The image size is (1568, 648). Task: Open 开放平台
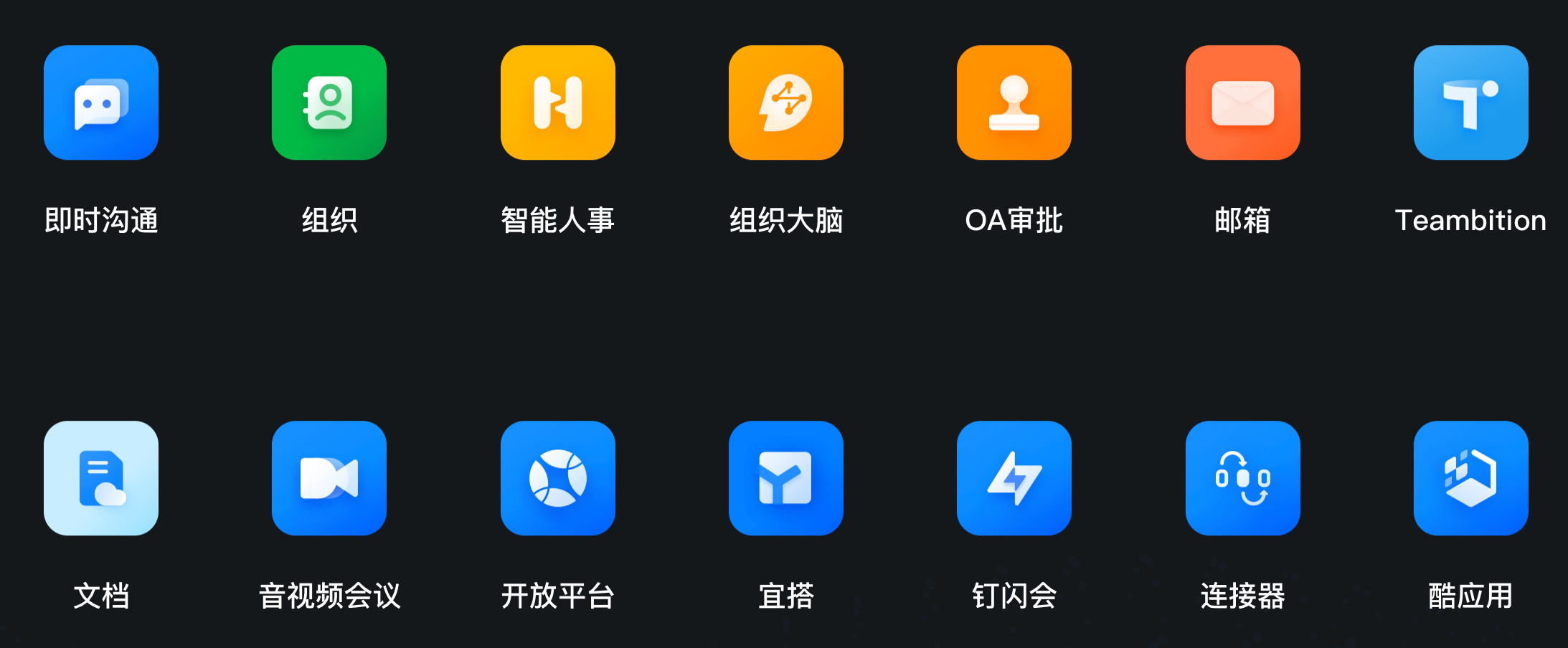click(x=557, y=478)
